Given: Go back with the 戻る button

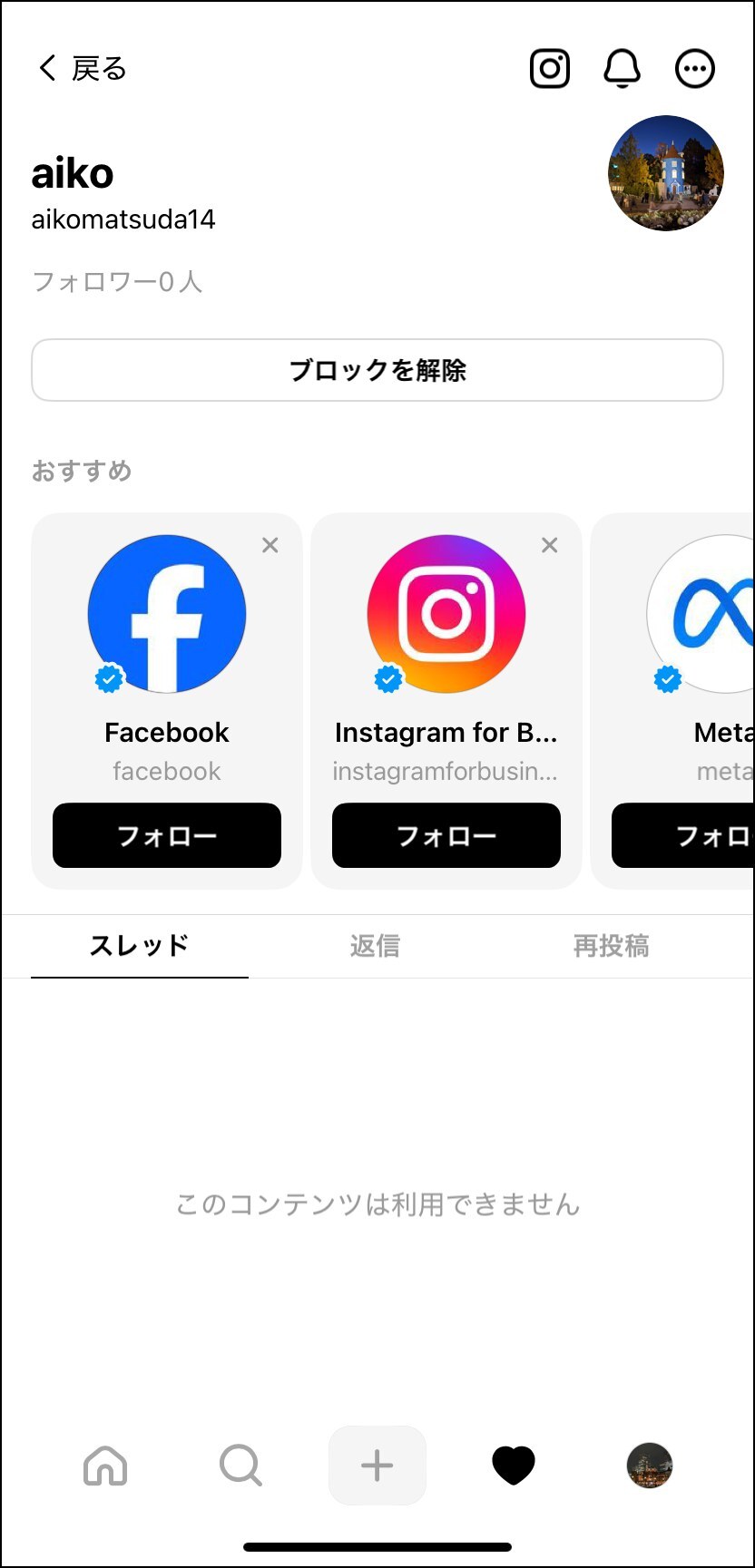Looking at the screenshot, I should (x=82, y=68).
